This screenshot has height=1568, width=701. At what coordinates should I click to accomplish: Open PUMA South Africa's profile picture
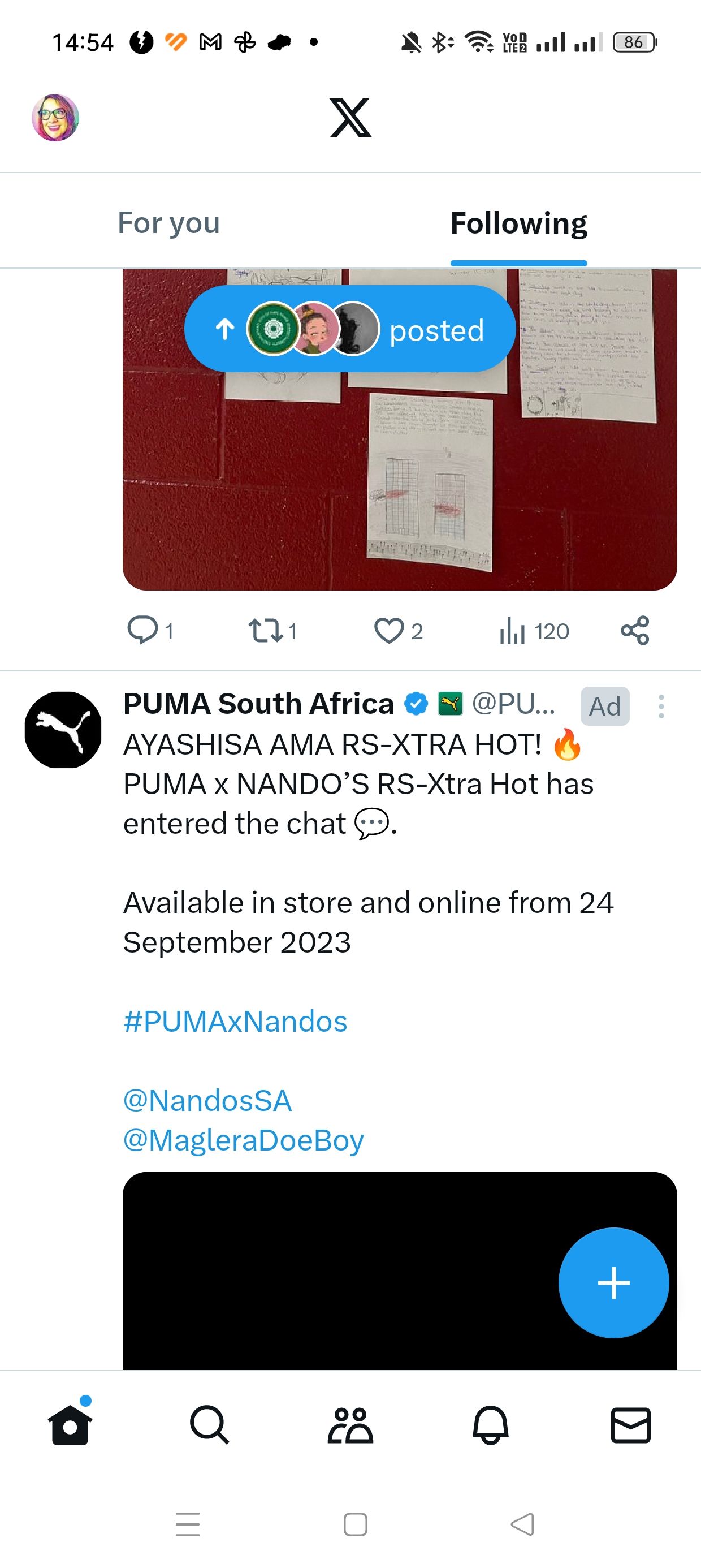tap(63, 730)
